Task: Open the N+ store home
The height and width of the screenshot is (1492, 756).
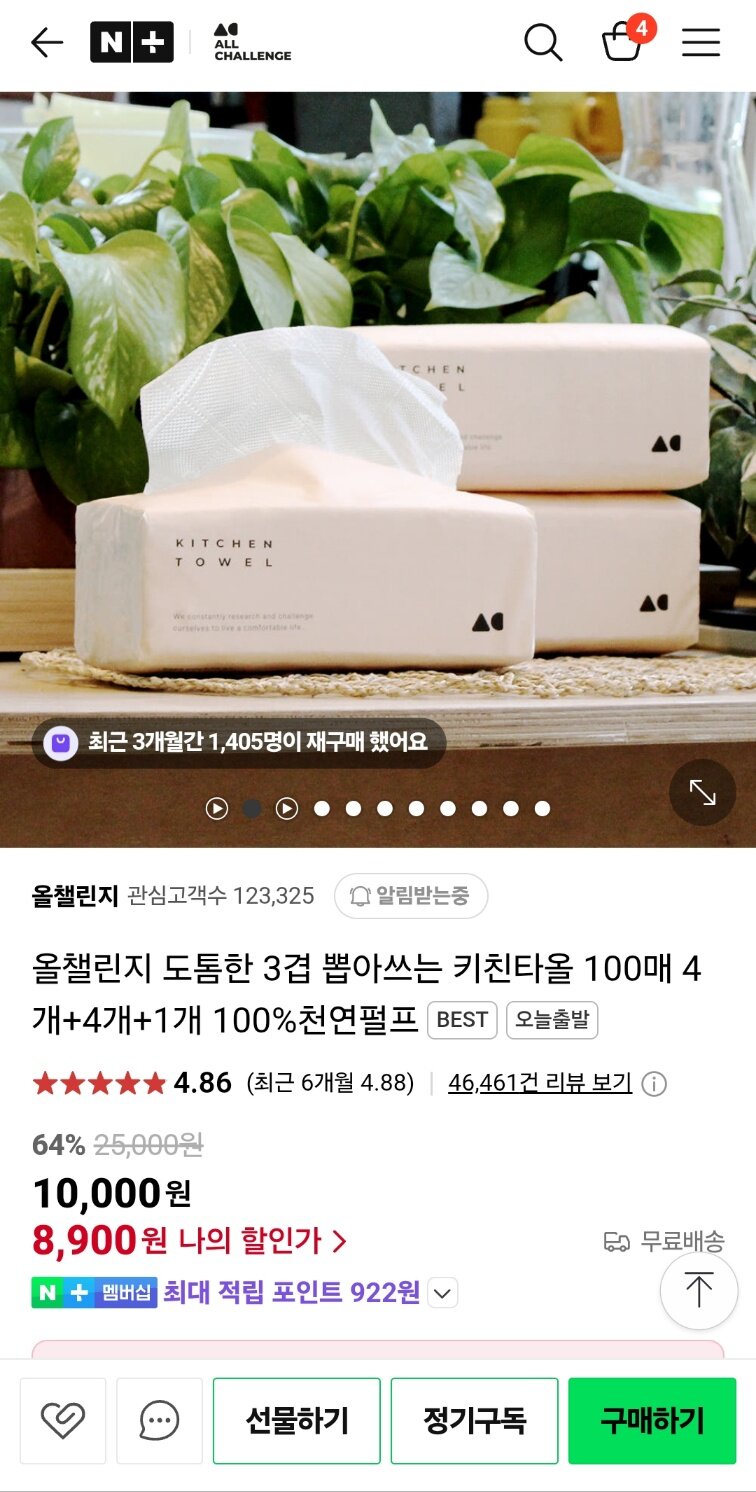Action: [x=131, y=43]
